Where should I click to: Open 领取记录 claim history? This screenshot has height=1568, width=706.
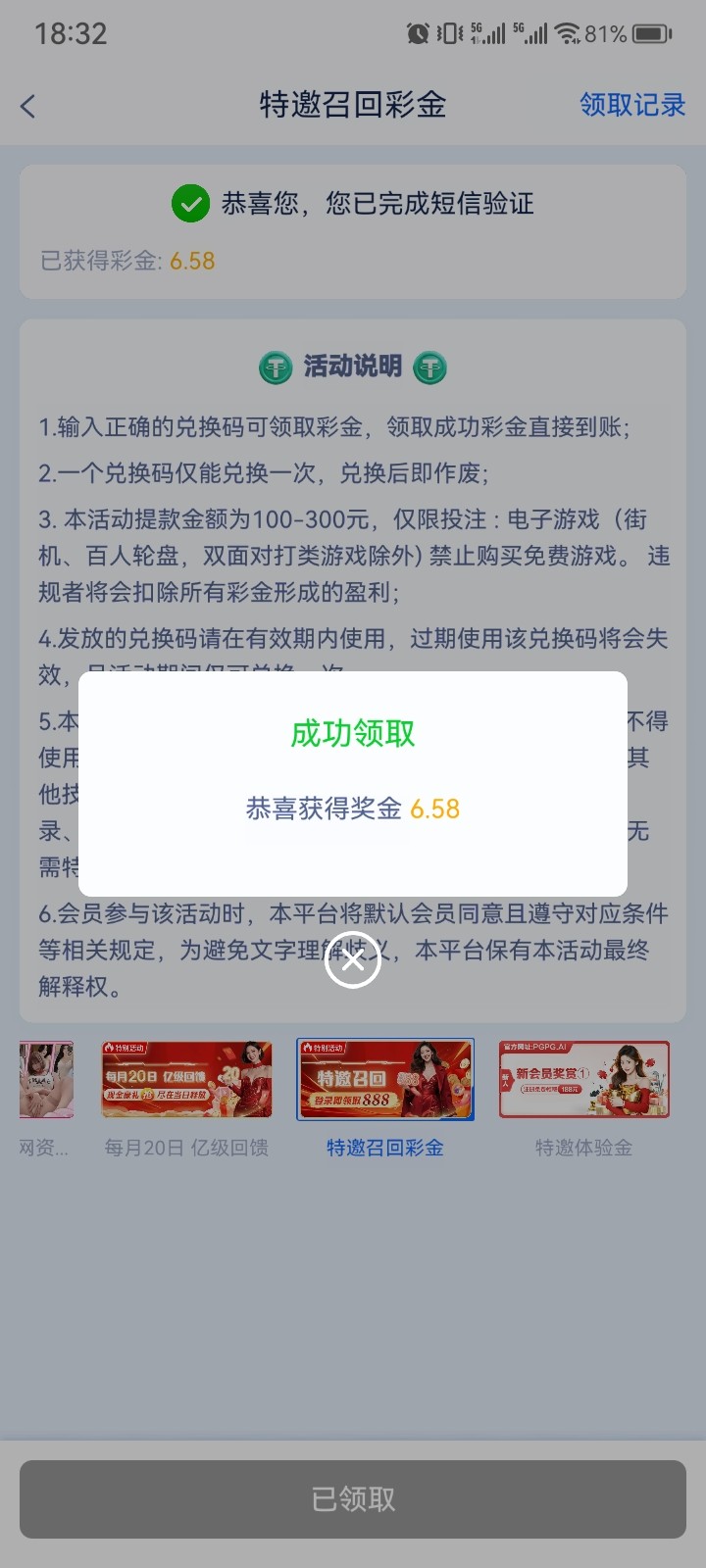tap(631, 105)
